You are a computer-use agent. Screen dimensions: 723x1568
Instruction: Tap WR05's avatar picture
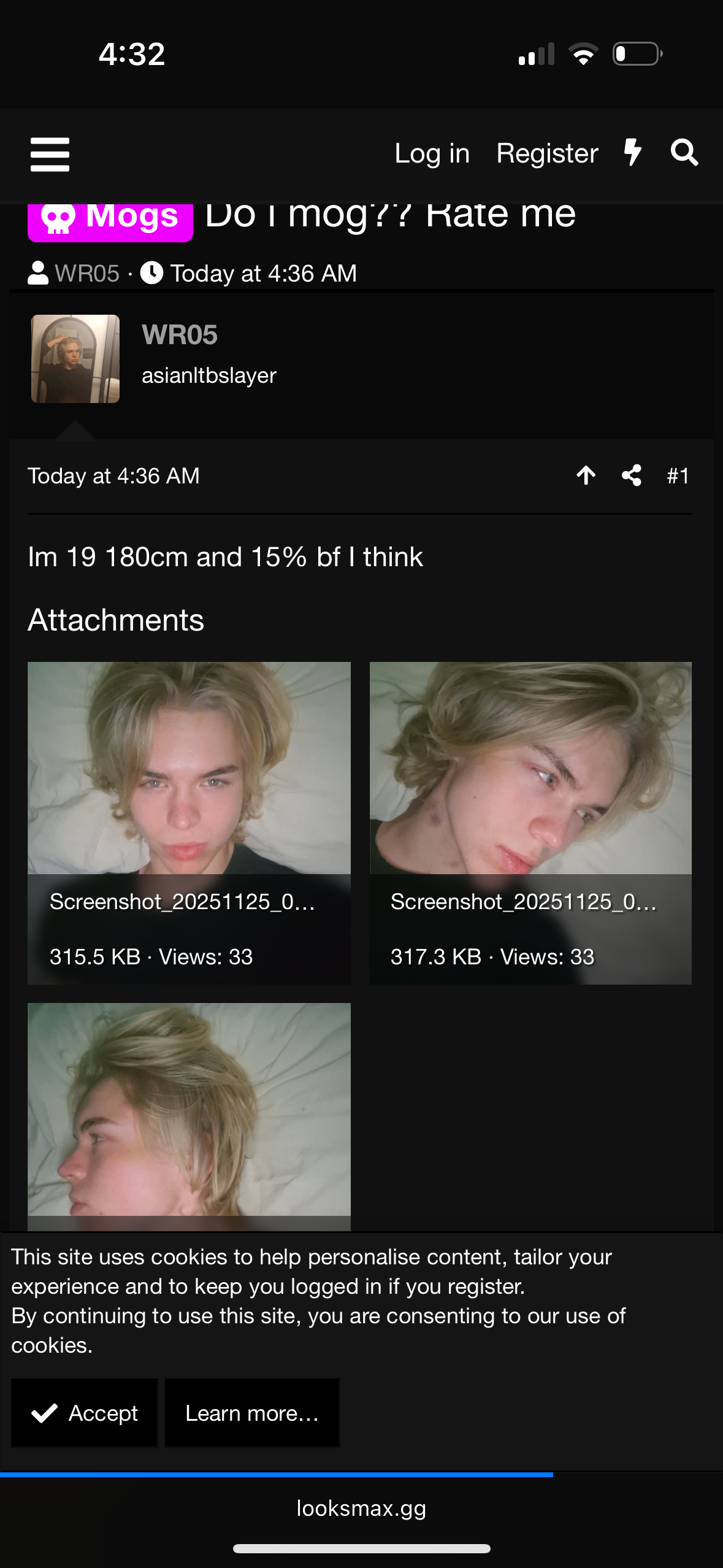tap(75, 359)
